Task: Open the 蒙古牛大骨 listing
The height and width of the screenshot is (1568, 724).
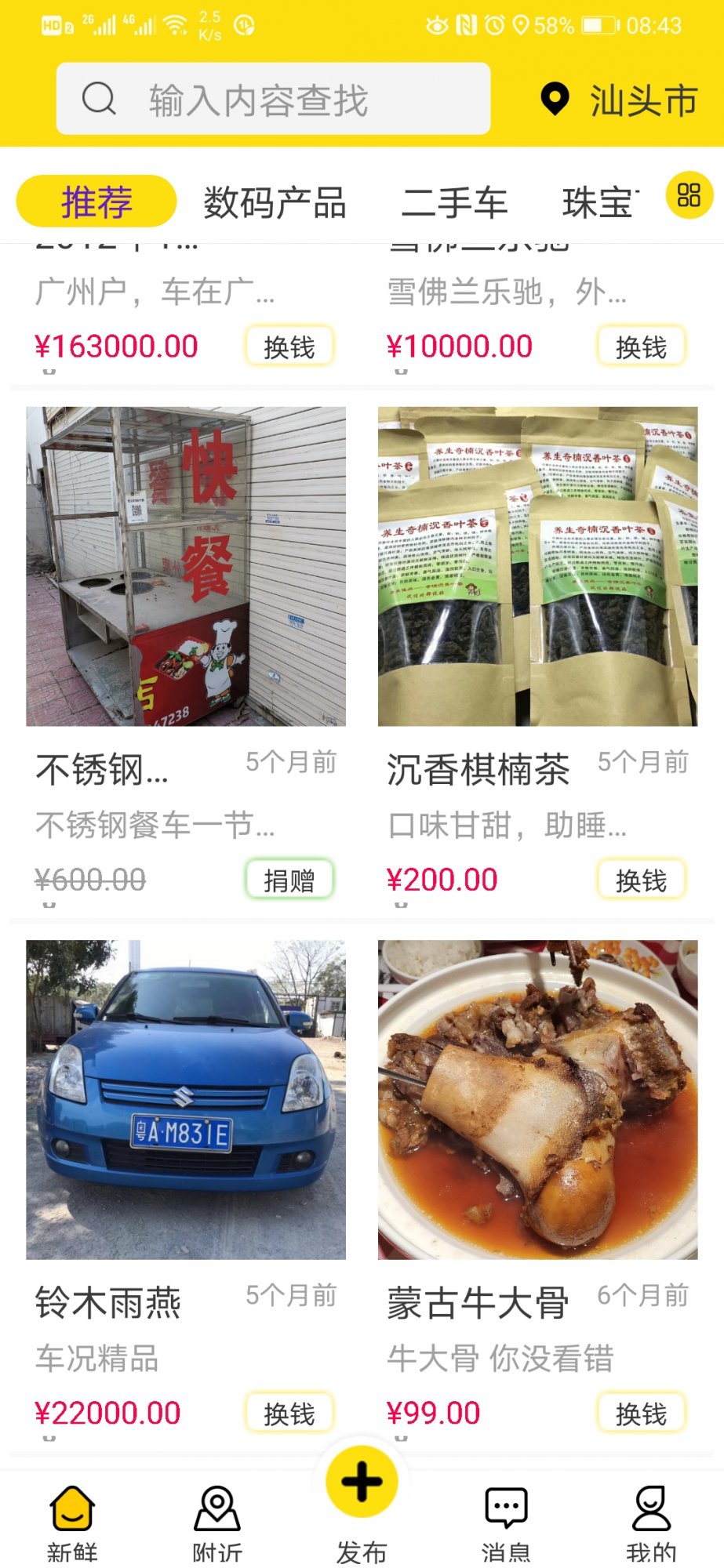Action: pyautogui.click(x=537, y=1100)
